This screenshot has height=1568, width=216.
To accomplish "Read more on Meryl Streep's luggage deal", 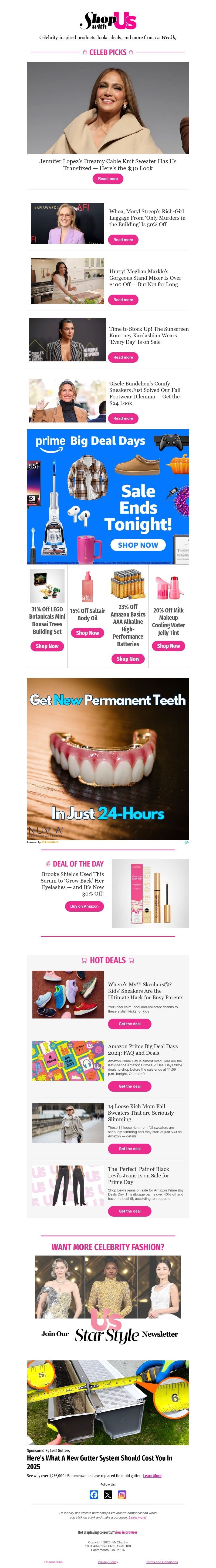I will pyautogui.click(x=123, y=240).
